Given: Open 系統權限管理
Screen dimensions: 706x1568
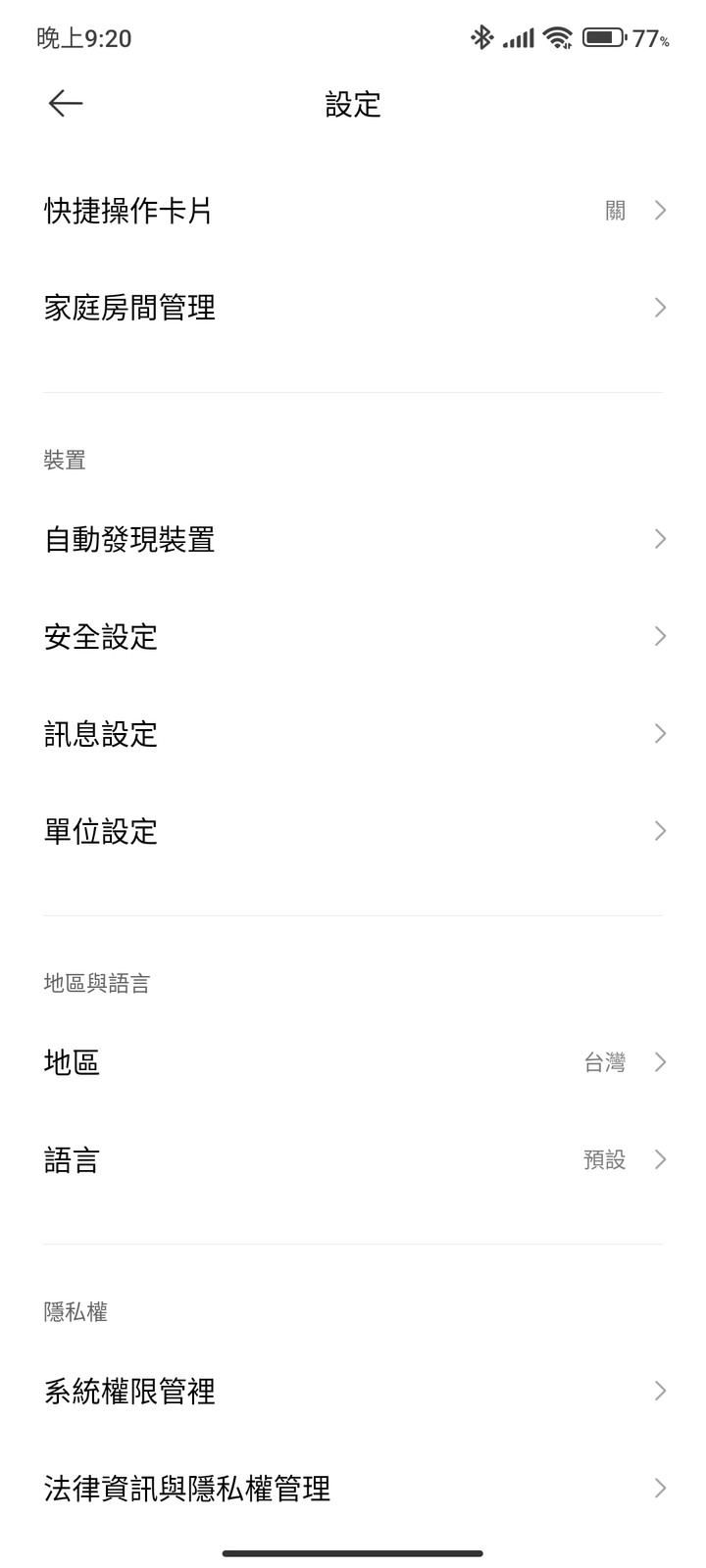Looking at the screenshot, I should click(353, 1391).
